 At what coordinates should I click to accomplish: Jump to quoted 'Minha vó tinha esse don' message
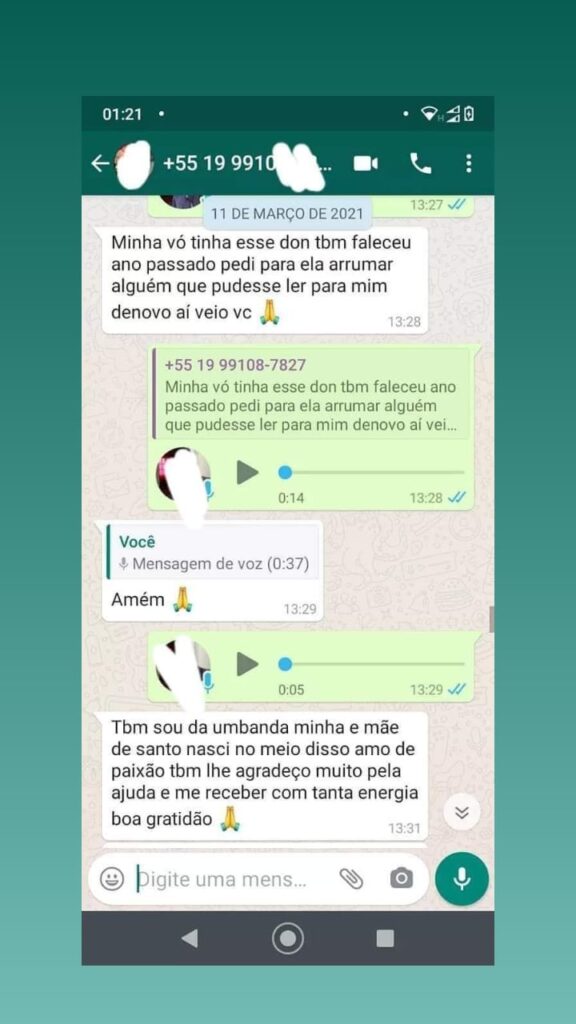311,394
